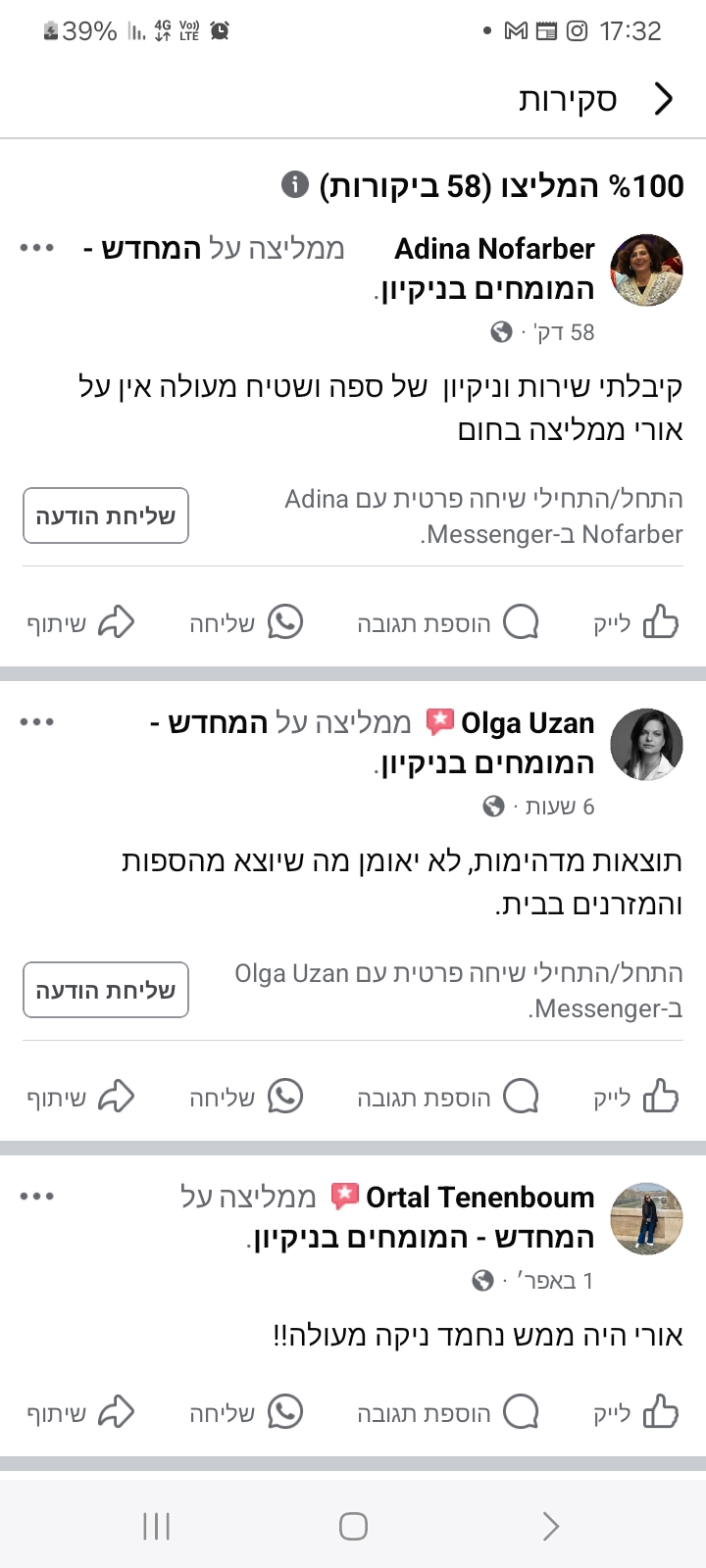The image size is (706, 1568).
Task: Tap the back chevron next to סקירות title
Action: pos(665,98)
